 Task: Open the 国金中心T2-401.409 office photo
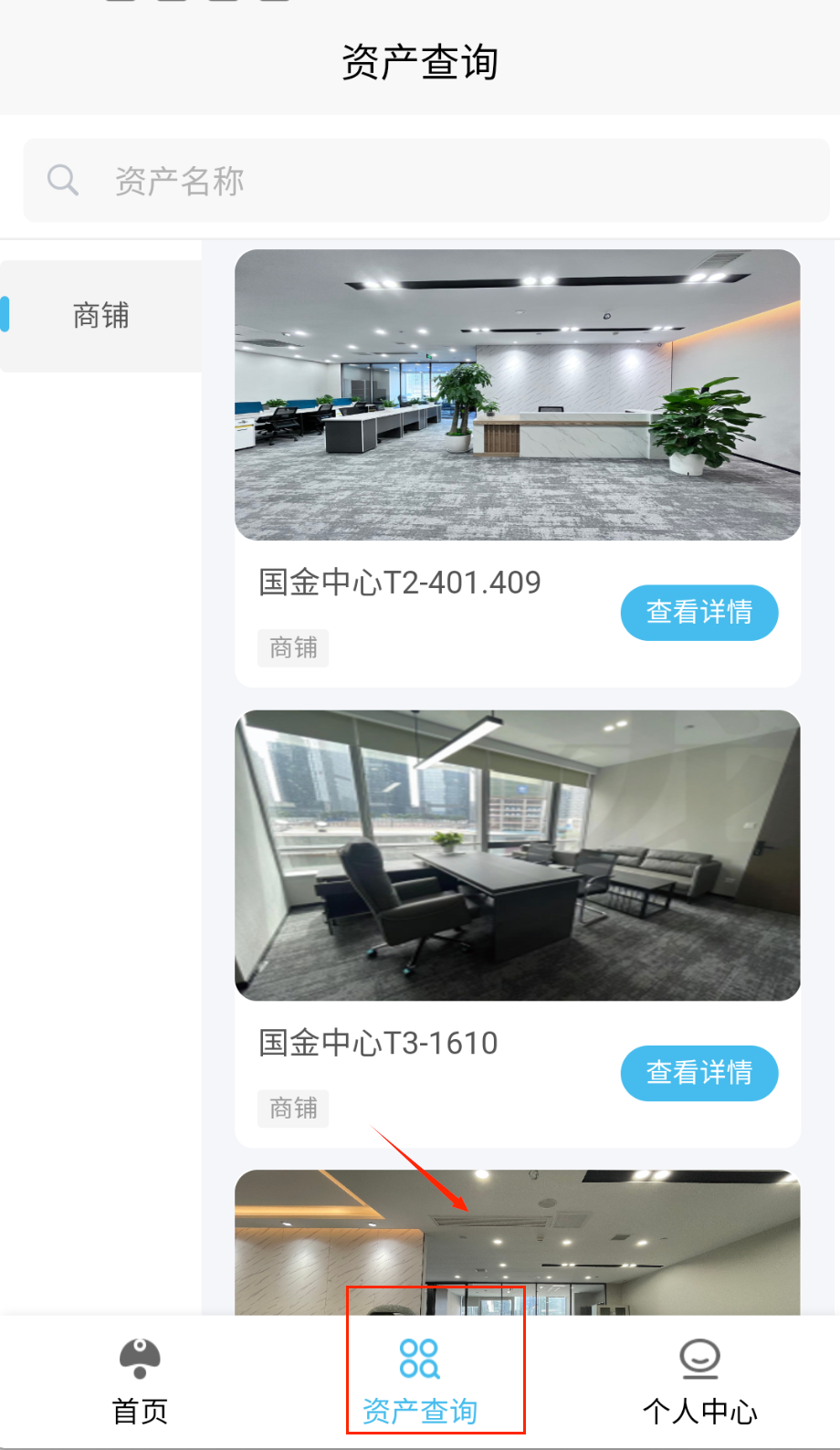(x=517, y=394)
